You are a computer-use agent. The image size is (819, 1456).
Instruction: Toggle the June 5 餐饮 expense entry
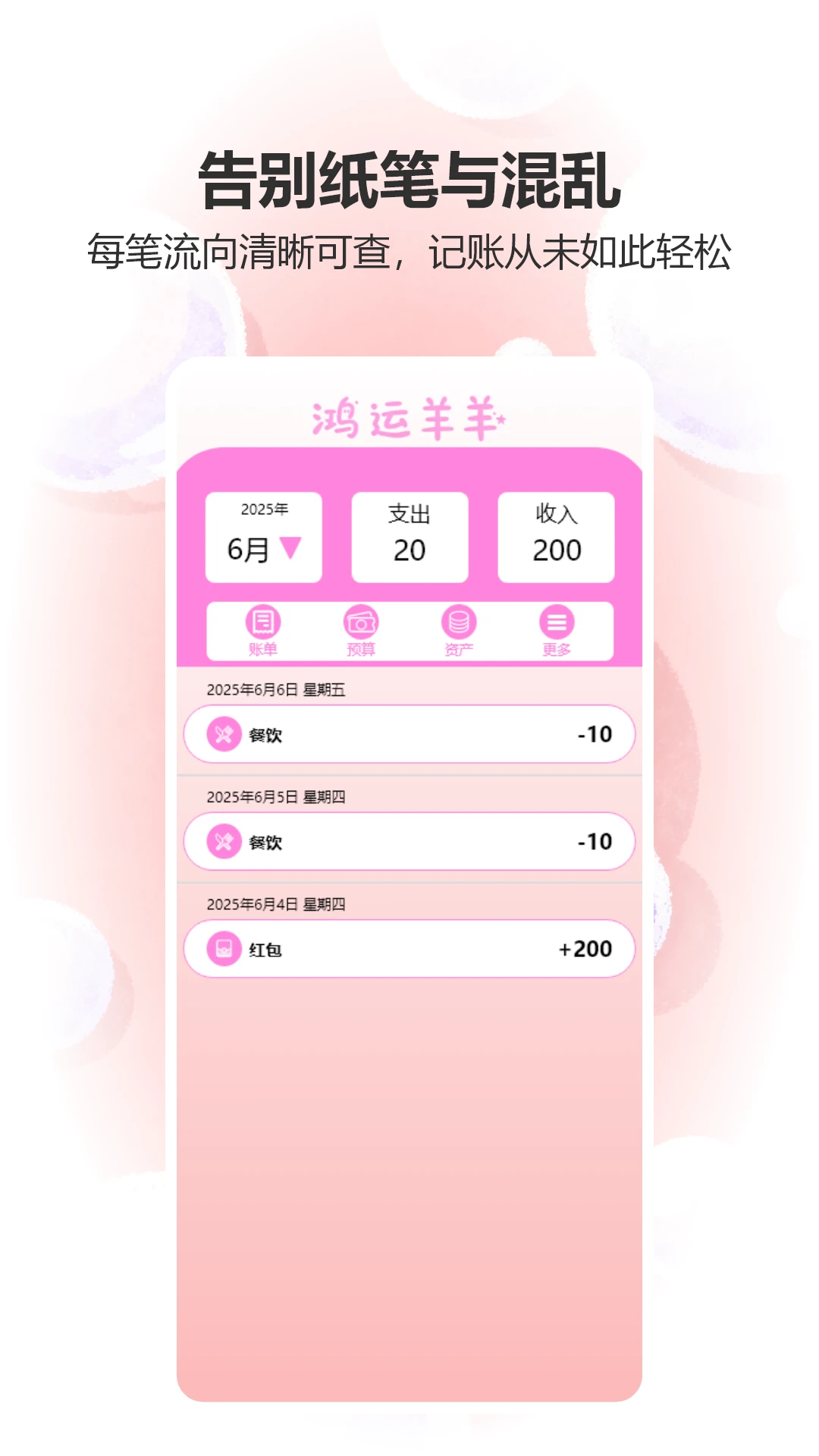pyautogui.click(x=409, y=841)
